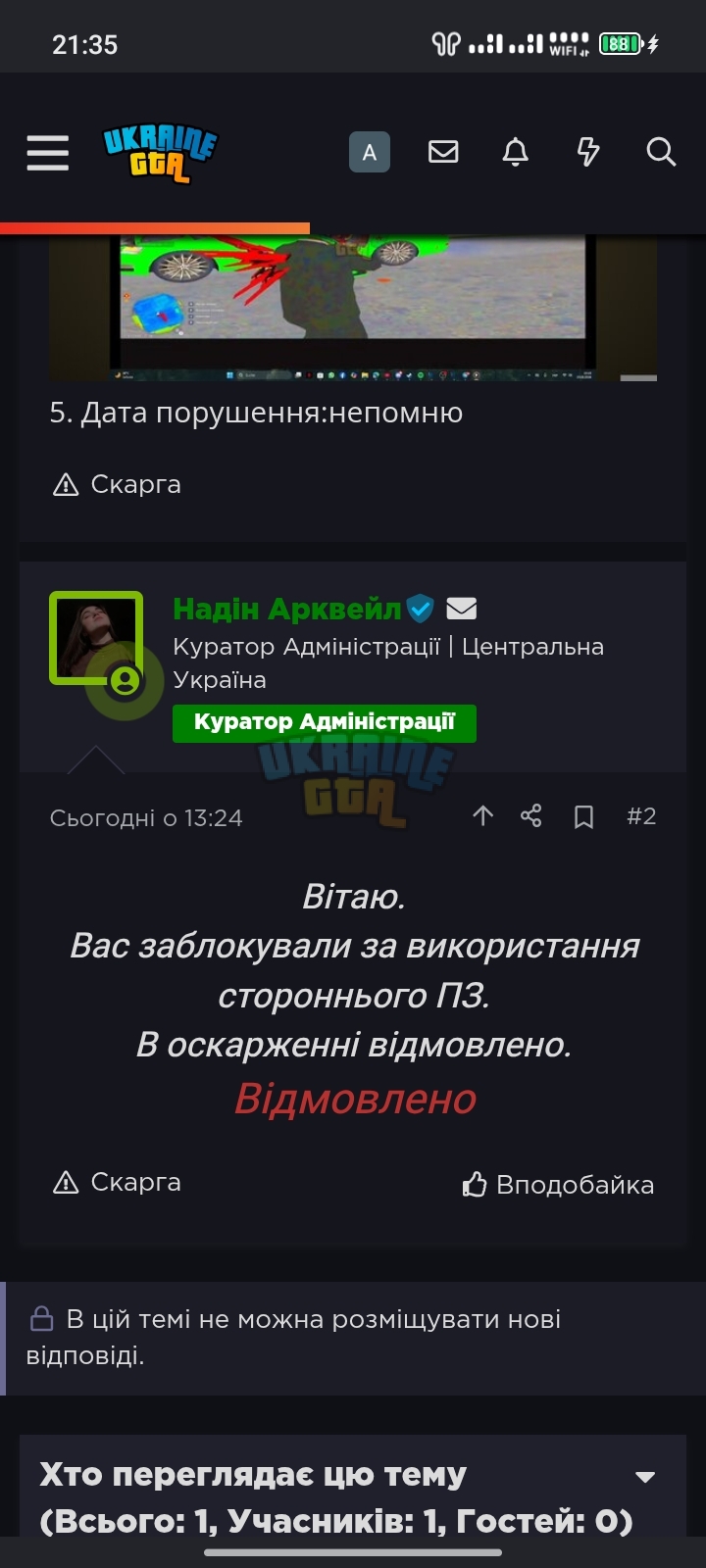Jump to parent post with up arrow
706x1568 pixels.
[482, 816]
